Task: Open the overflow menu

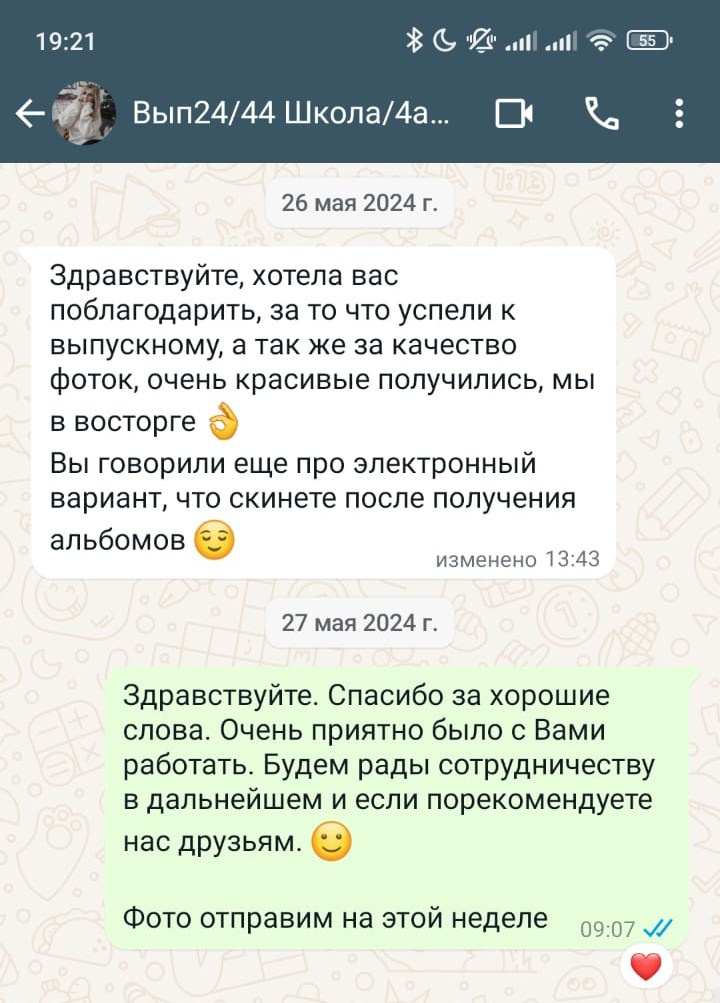Action: [679, 114]
